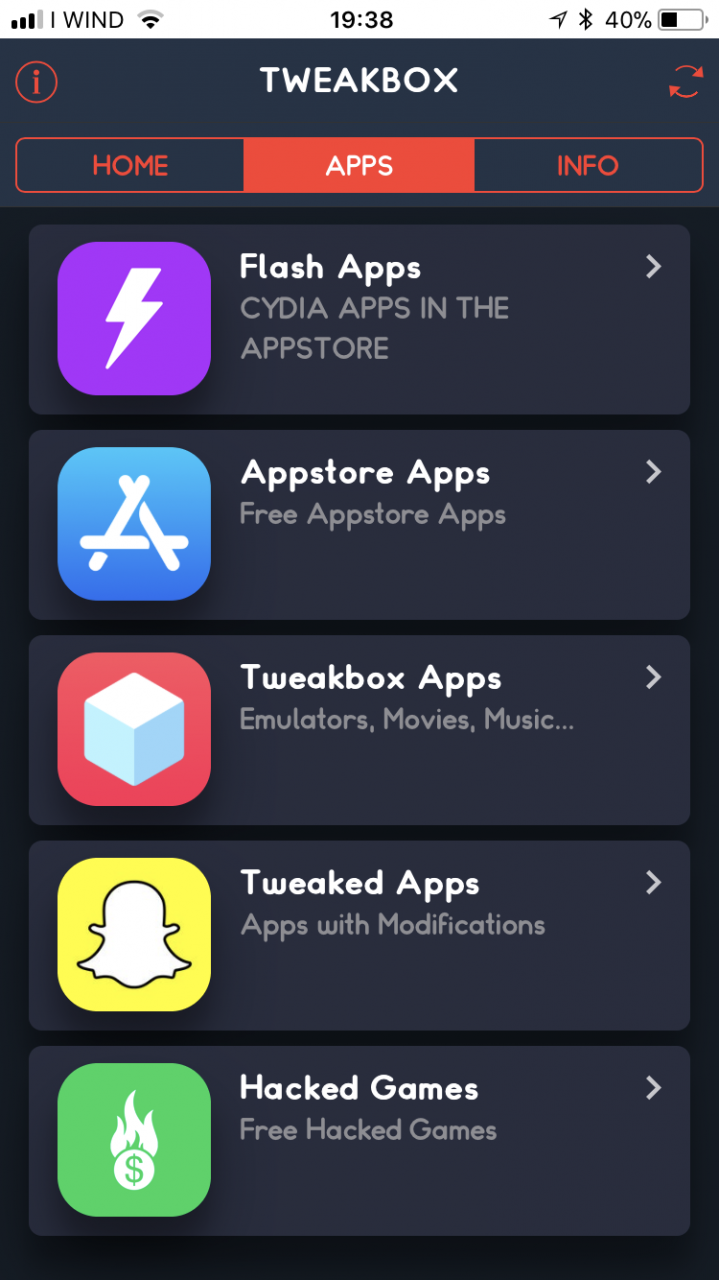Browse Appstore Apps

tap(359, 525)
